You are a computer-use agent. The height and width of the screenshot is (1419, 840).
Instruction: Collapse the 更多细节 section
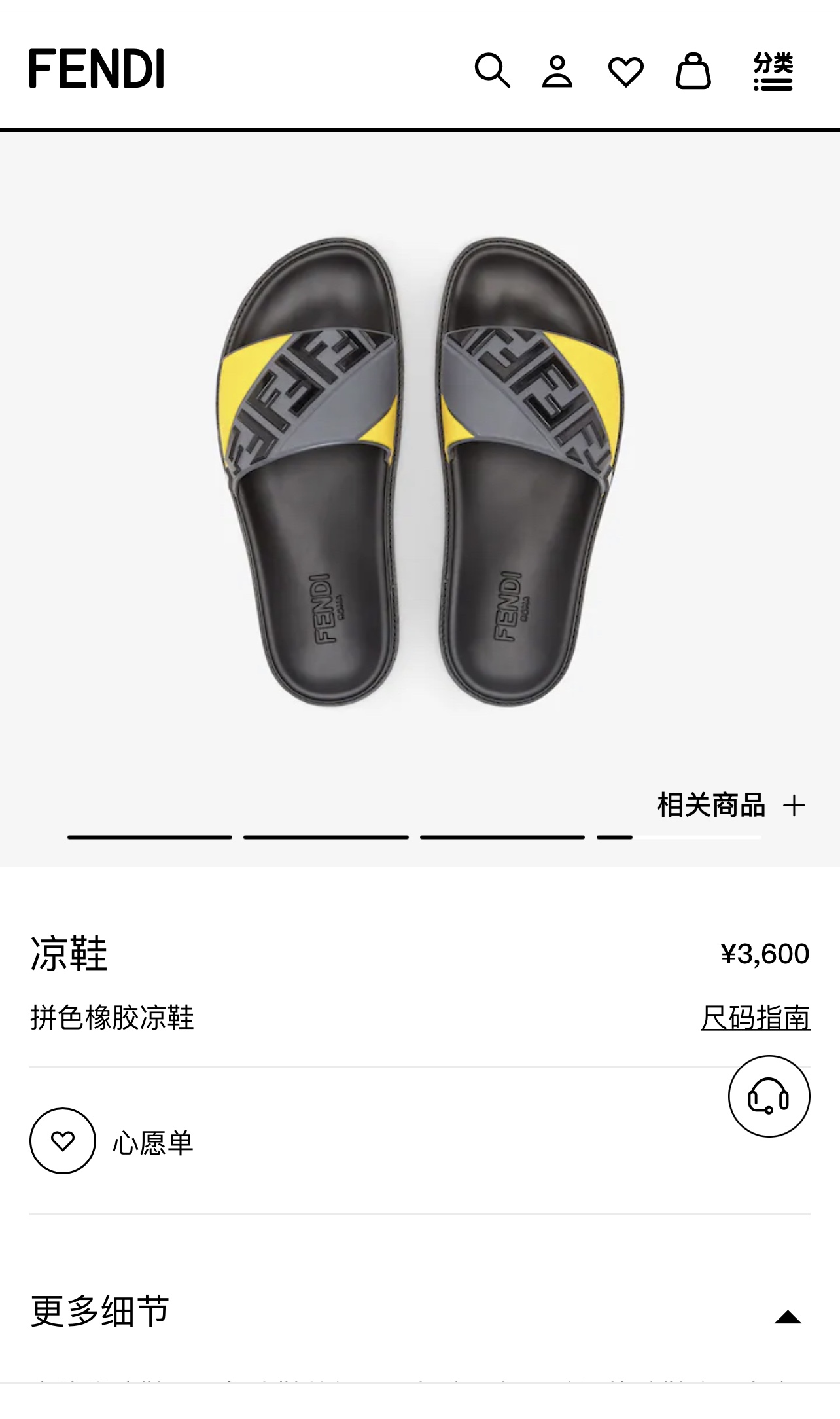(x=788, y=1317)
